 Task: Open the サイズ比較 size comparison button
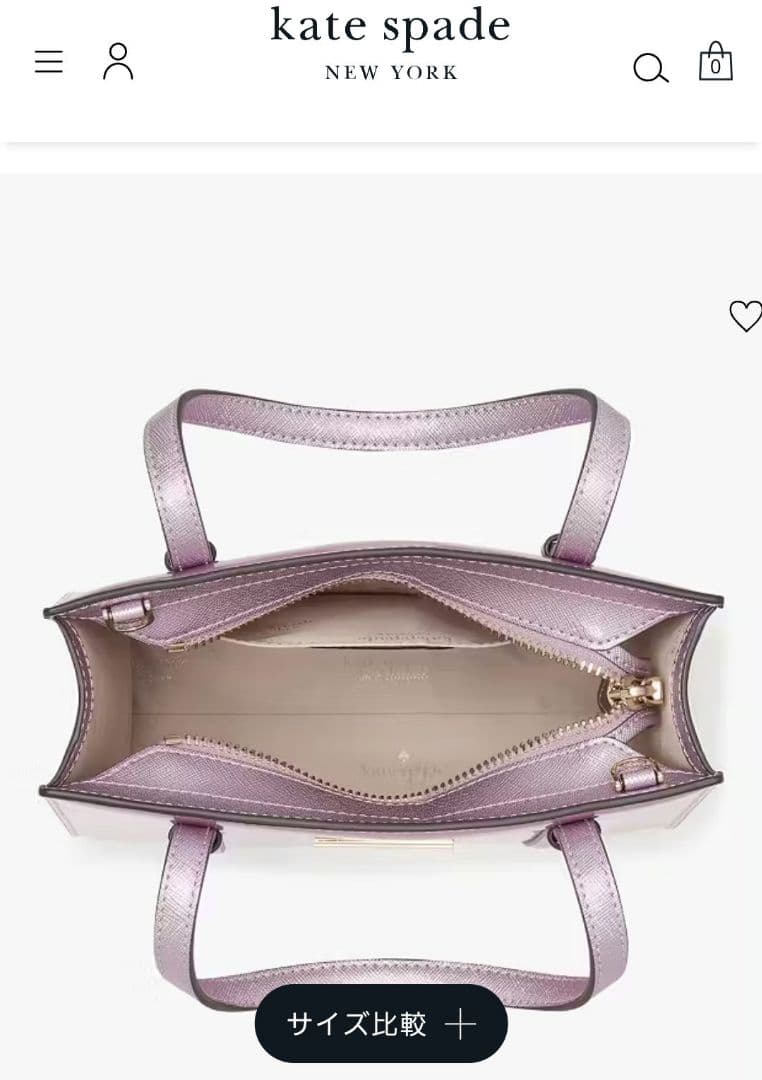[381, 1024]
